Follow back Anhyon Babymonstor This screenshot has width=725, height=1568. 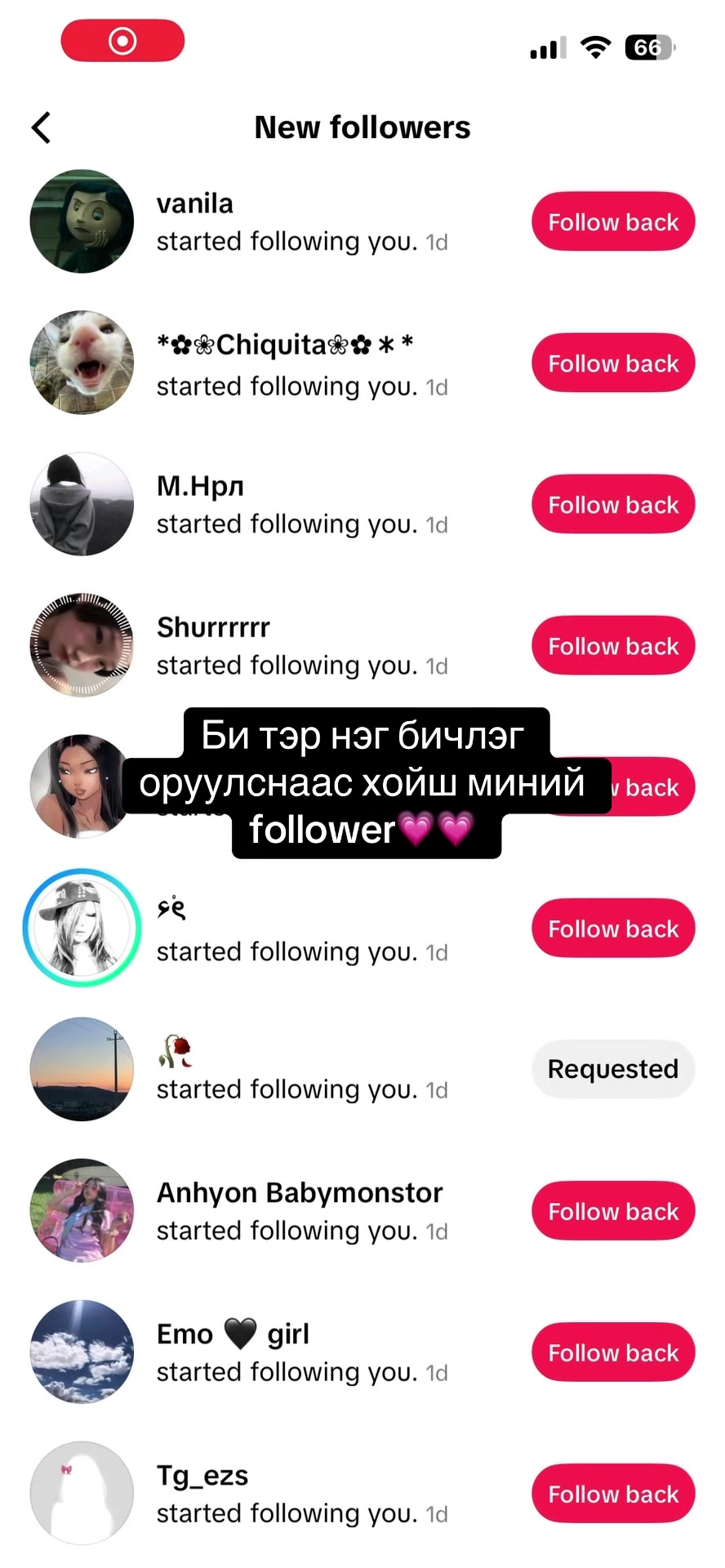click(613, 1211)
